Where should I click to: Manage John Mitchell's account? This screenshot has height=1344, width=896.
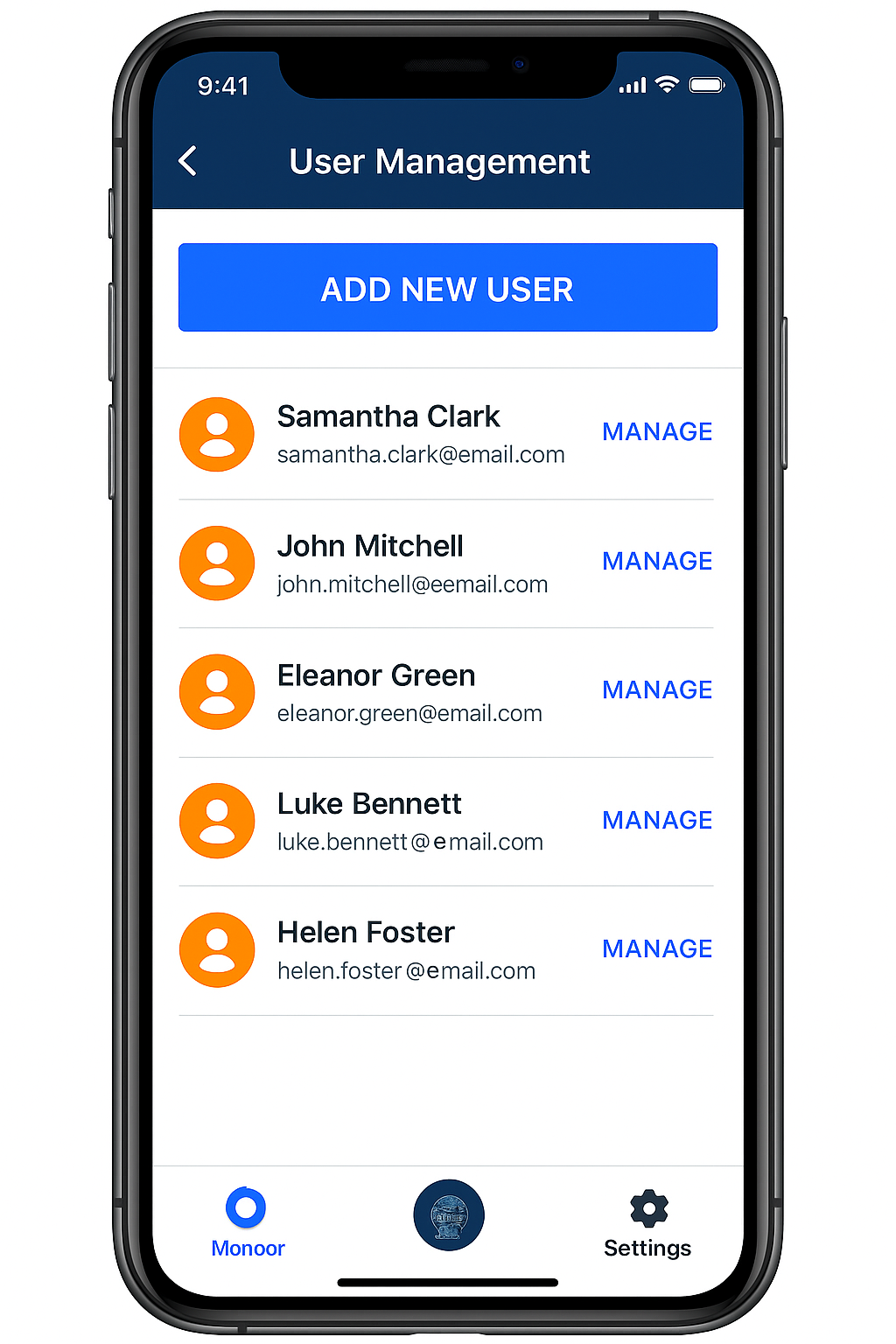click(656, 561)
